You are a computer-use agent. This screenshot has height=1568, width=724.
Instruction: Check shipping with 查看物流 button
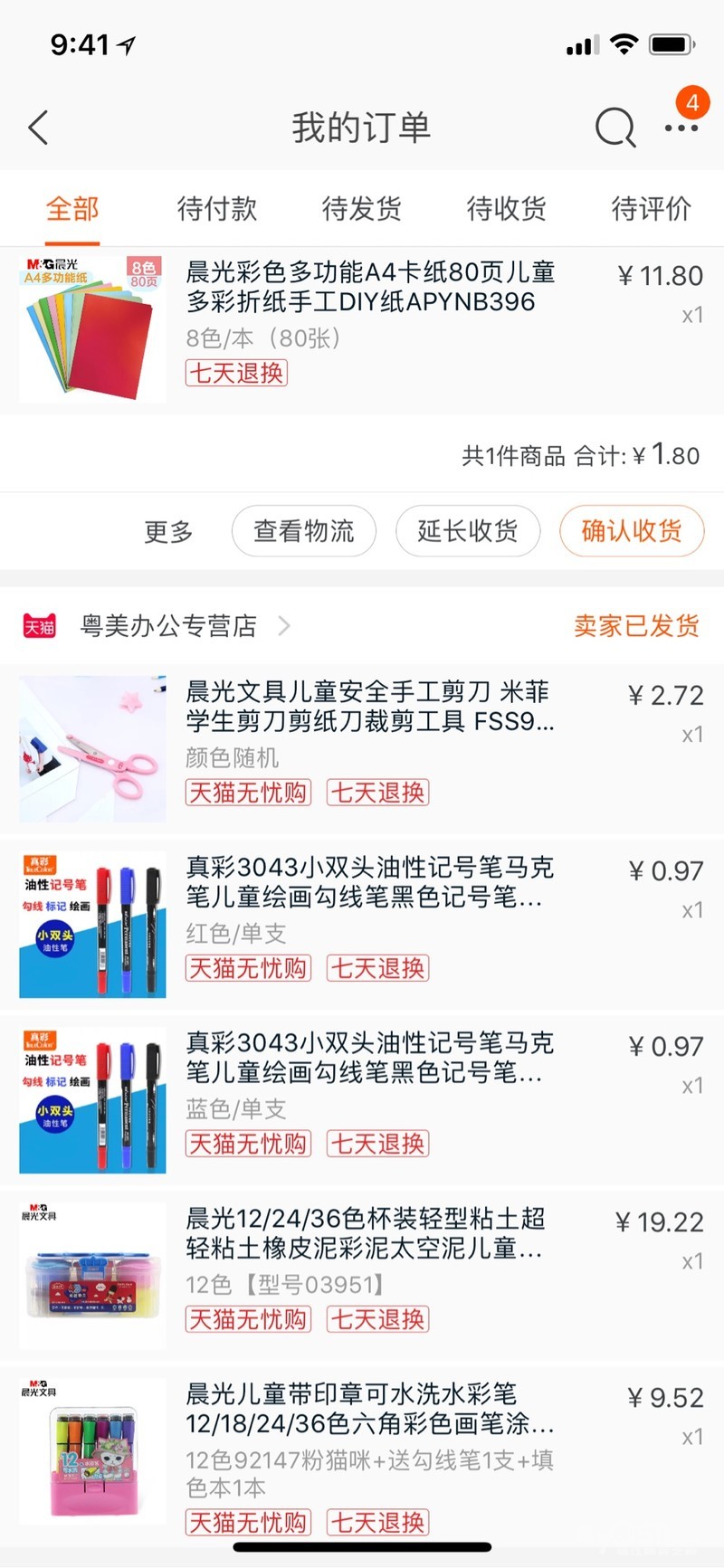click(304, 531)
